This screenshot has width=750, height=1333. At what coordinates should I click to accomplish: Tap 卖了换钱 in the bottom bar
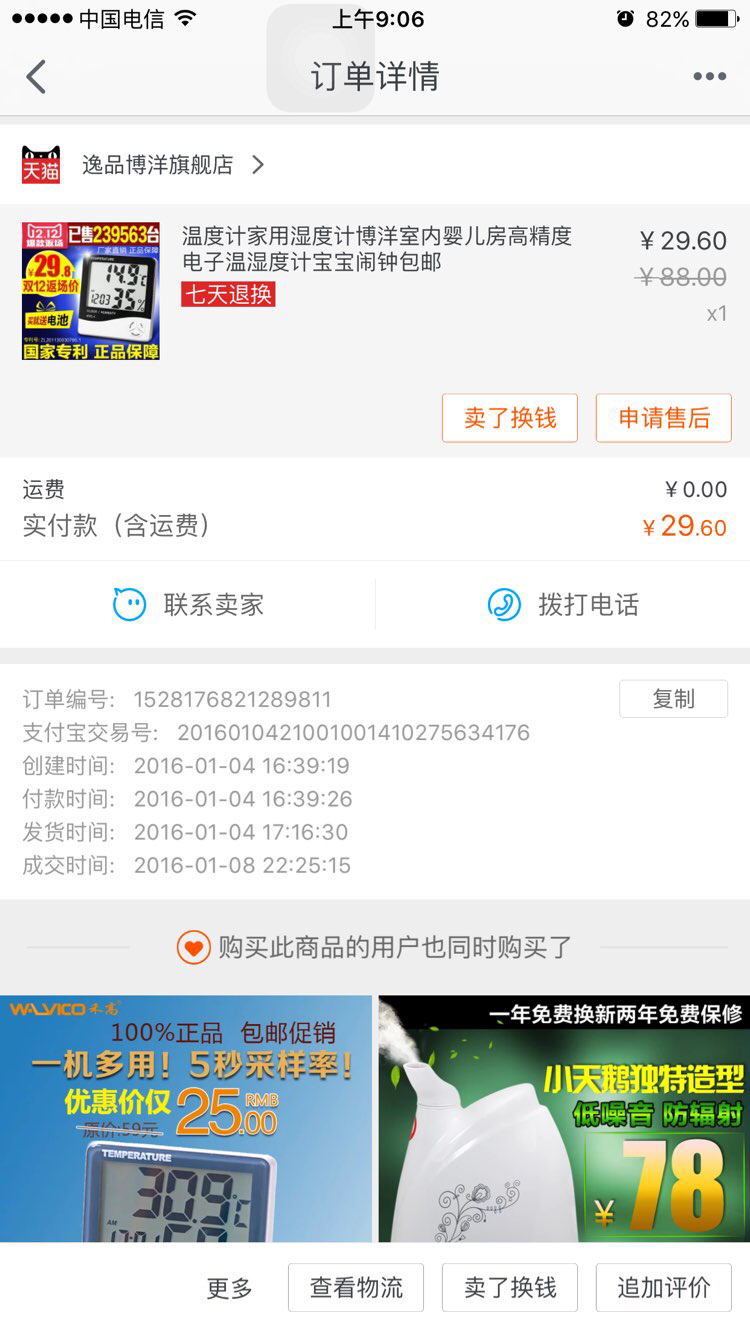(510, 1288)
